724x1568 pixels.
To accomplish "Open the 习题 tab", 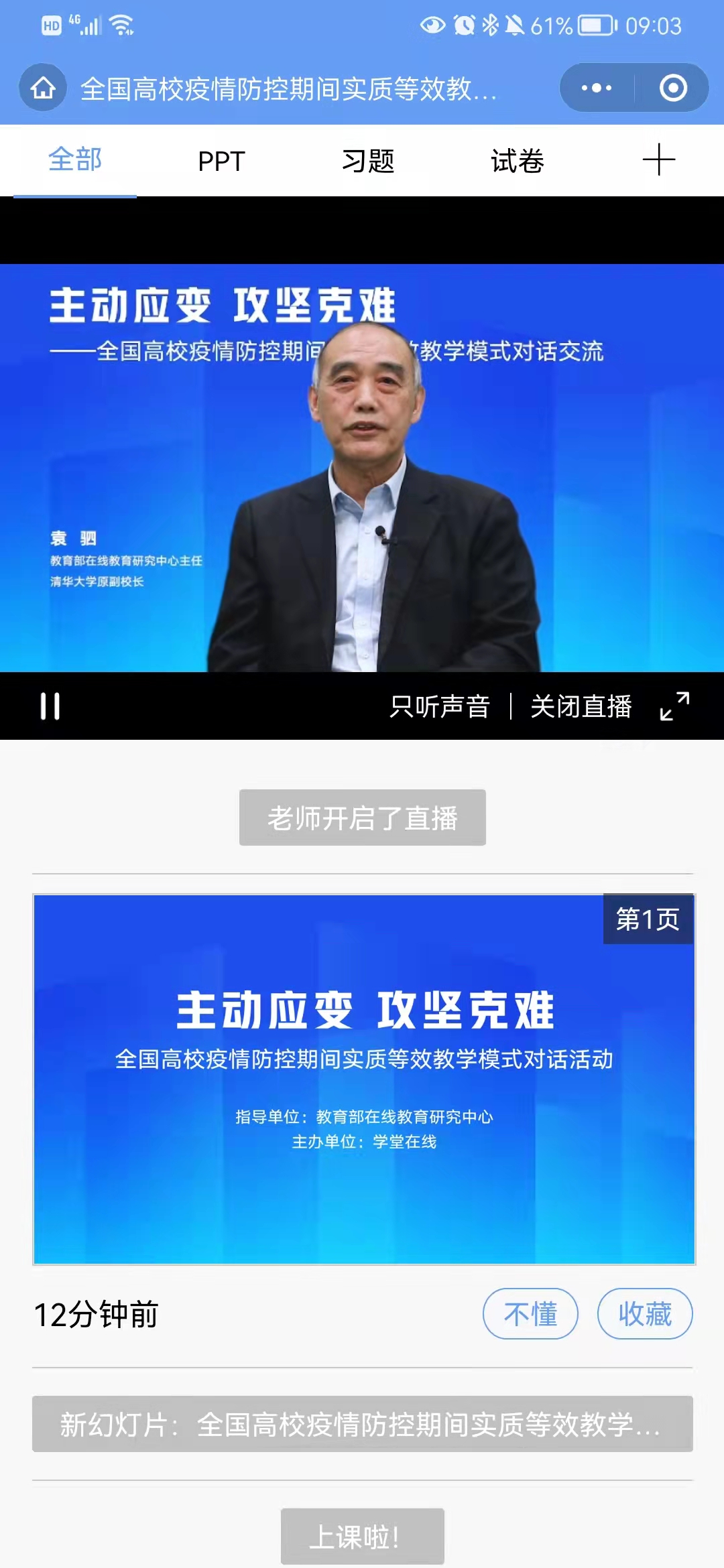I will (368, 161).
